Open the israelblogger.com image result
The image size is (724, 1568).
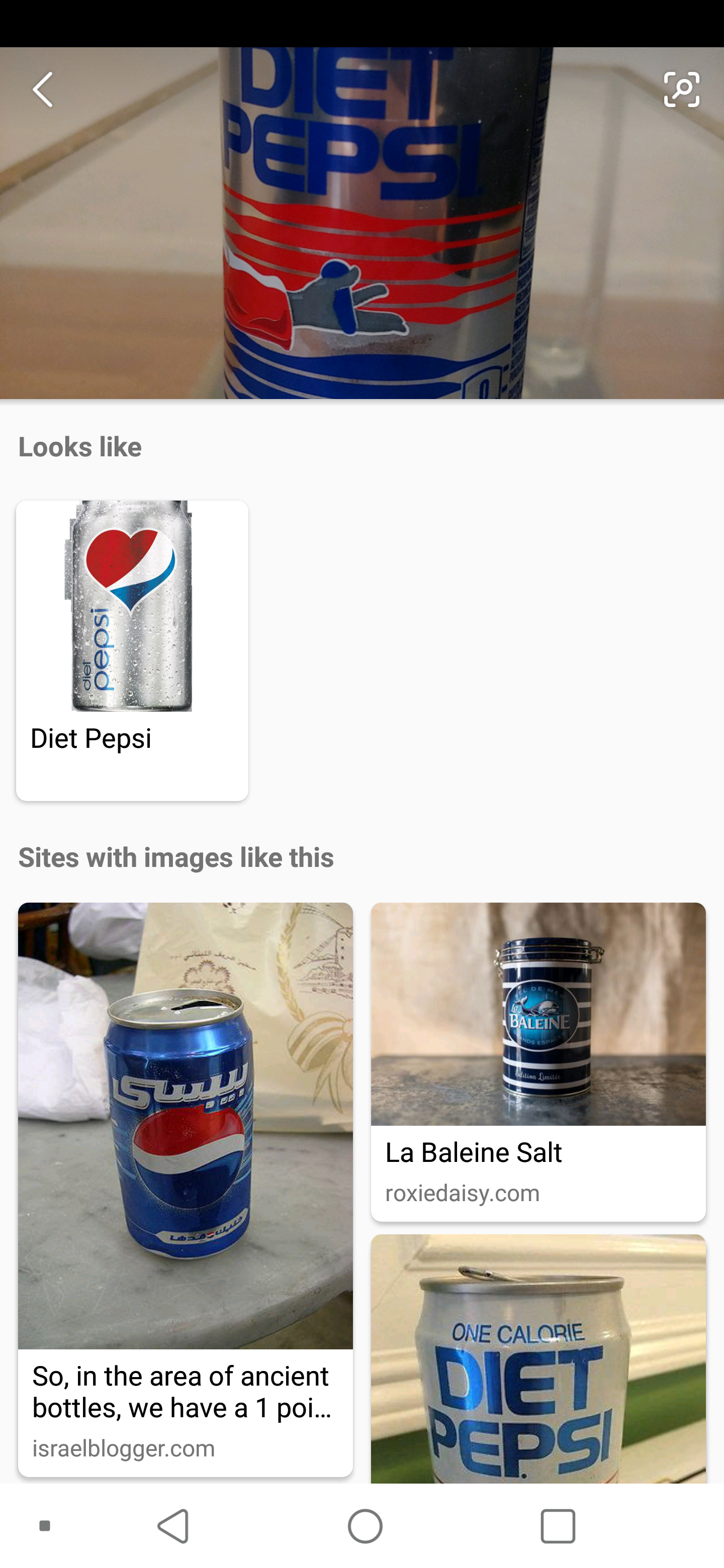pyautogui.click(x=185, y=1188)
